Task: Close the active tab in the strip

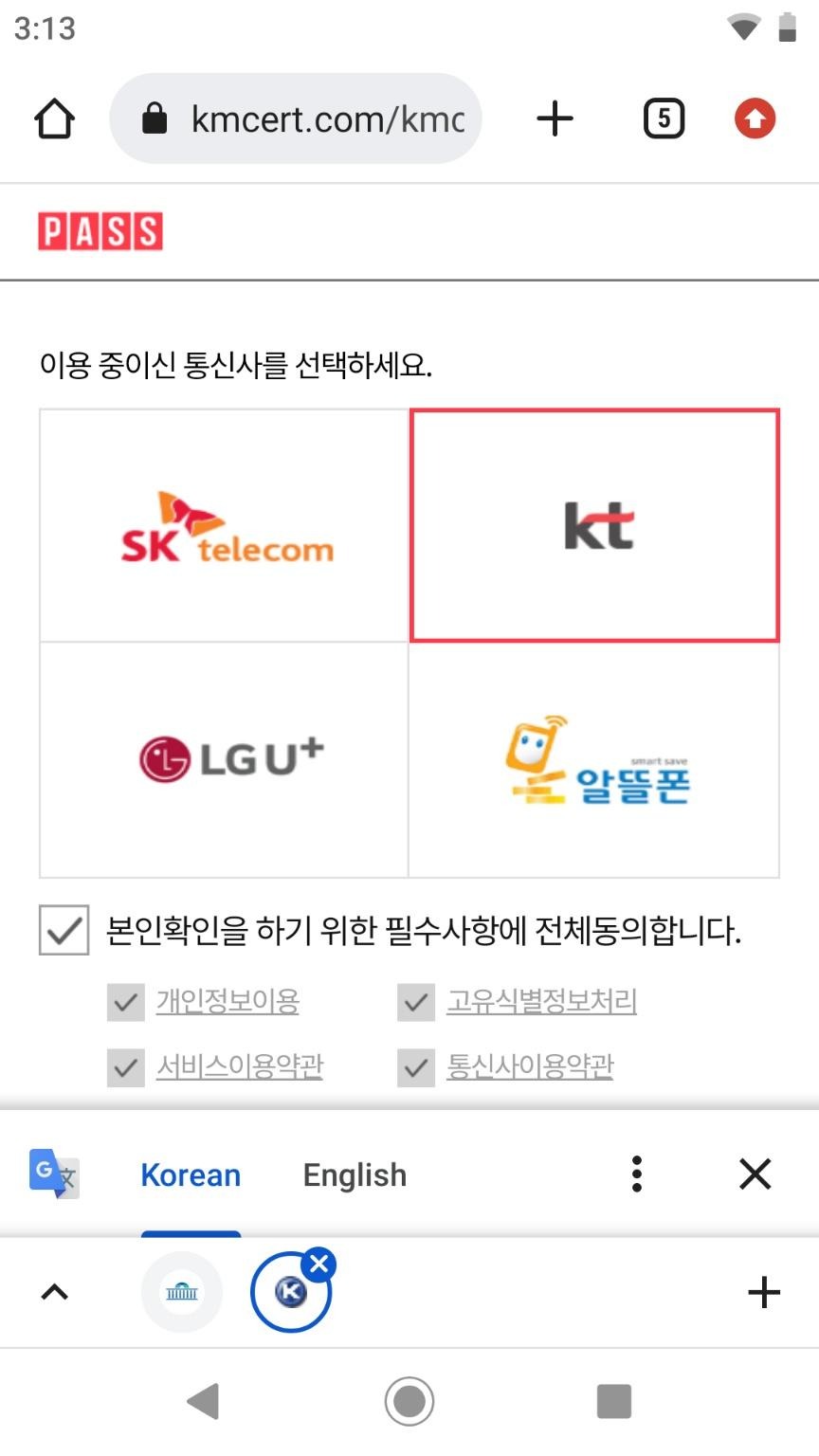Action: click(x=319, y=1264)
